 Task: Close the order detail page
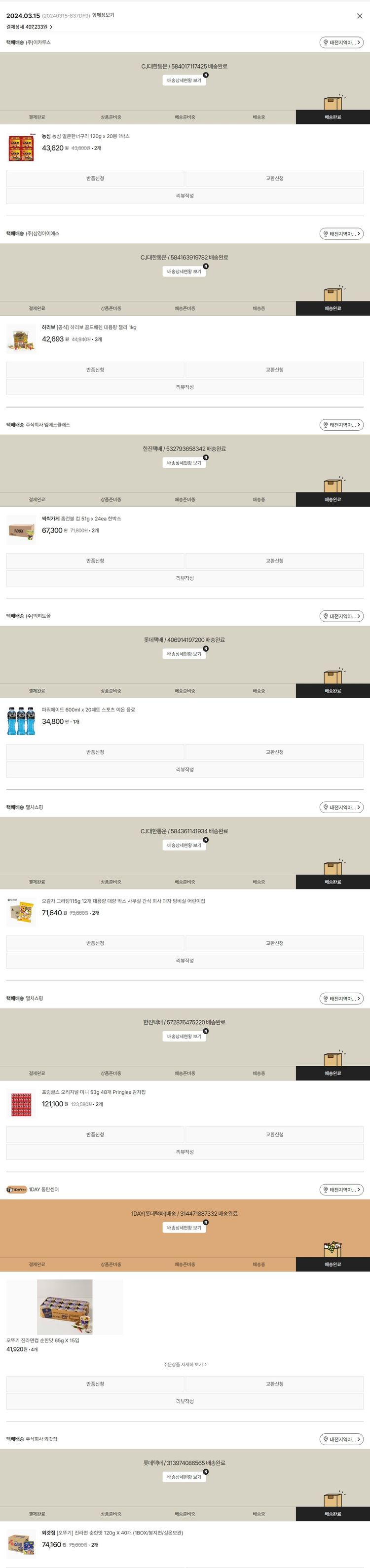point(359,16)
